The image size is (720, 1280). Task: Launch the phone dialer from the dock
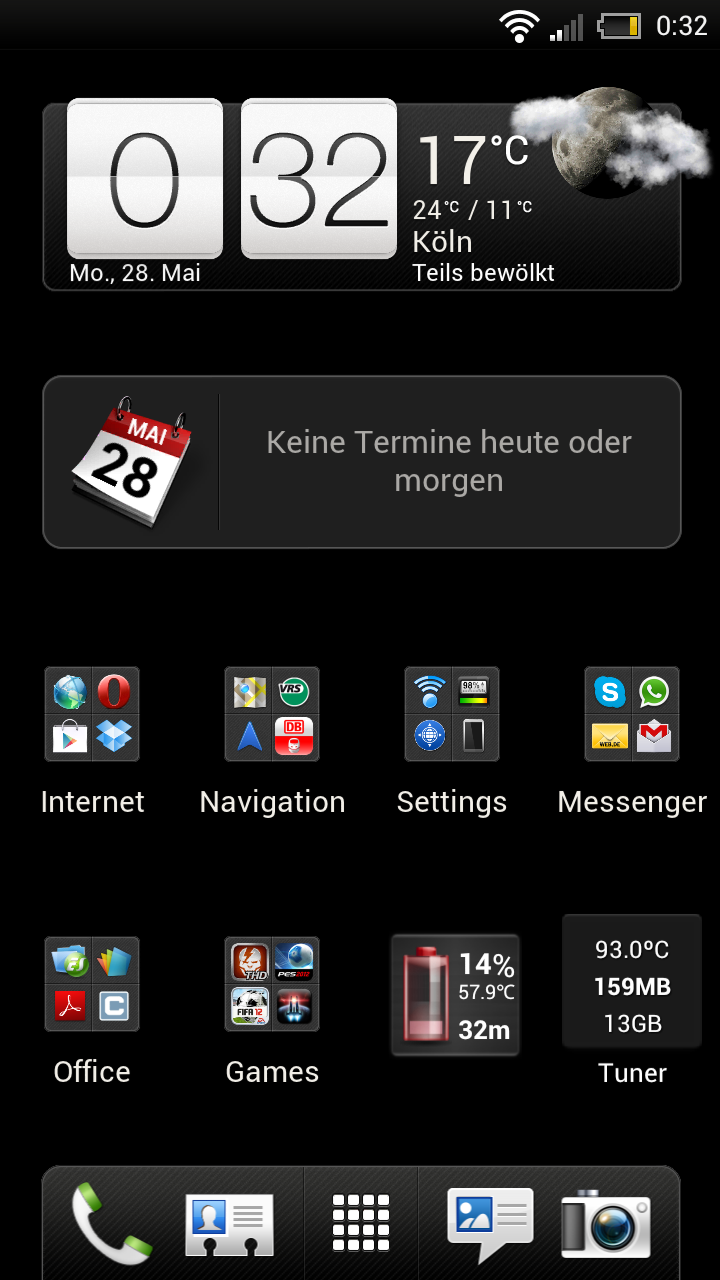(x=110, y=1222)
